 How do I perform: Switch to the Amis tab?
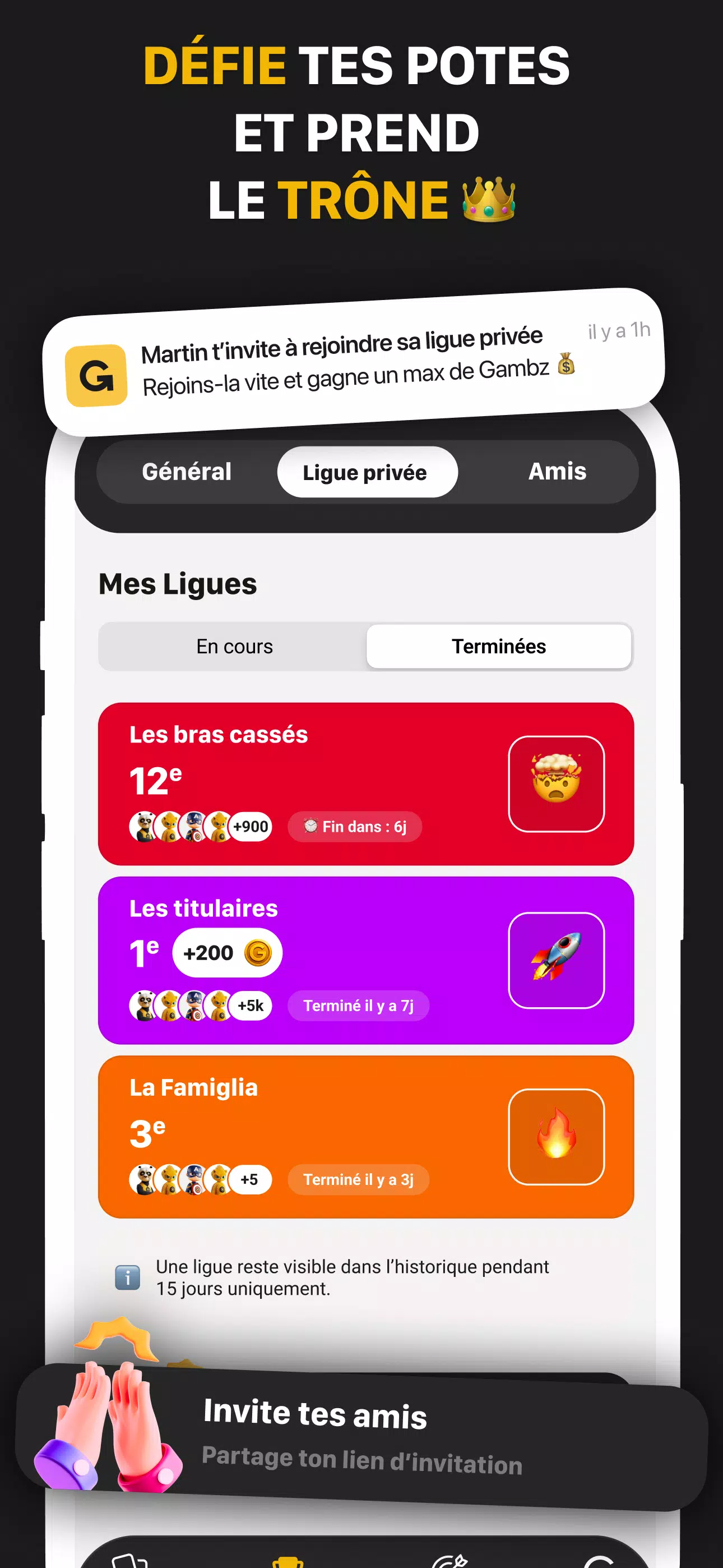tap(557, 471)
